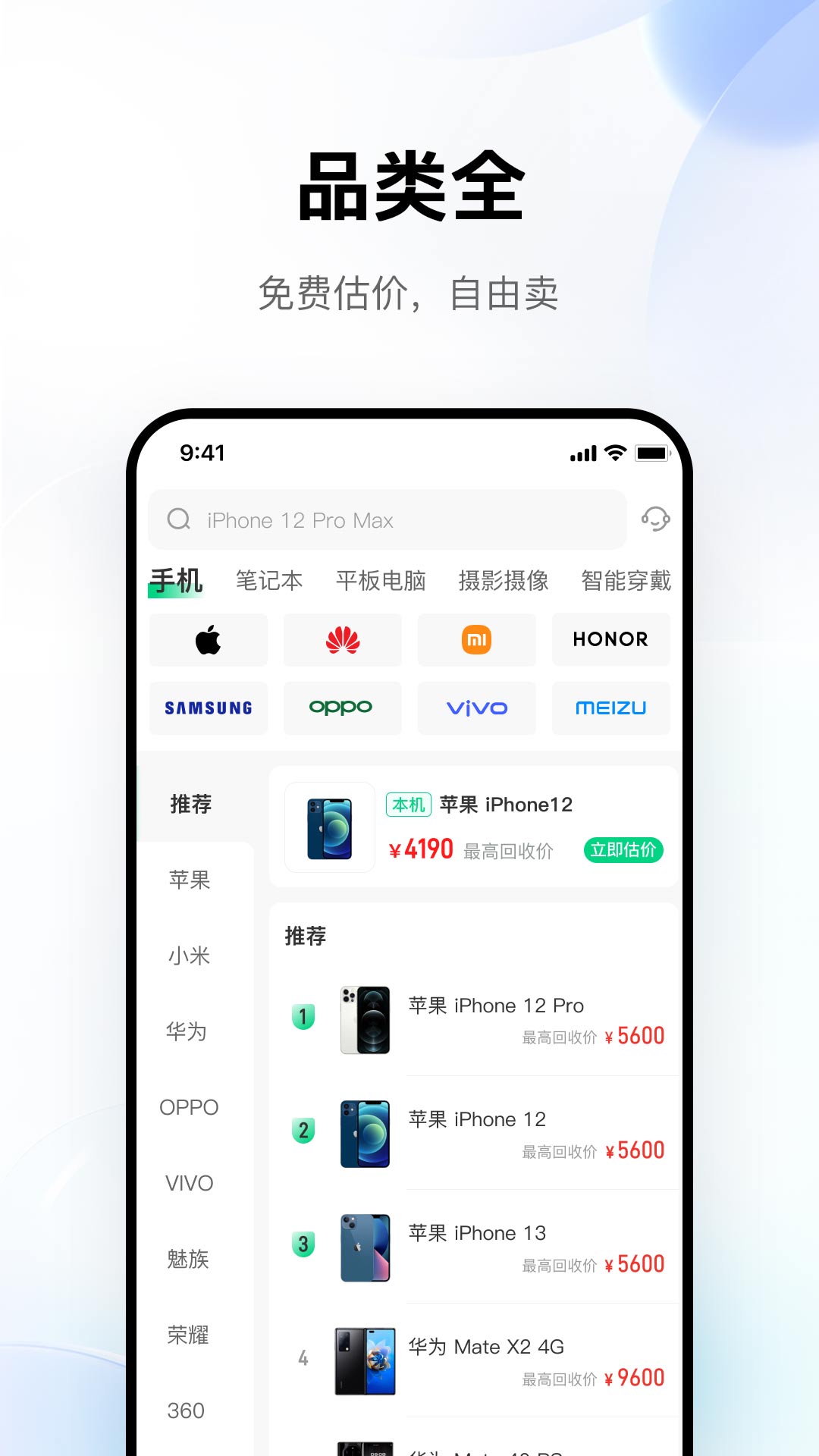Image resolution: width=819 pixels, height=1456 pixels.
Task: Select the Huawei brand icon
Action: point(342,639)
